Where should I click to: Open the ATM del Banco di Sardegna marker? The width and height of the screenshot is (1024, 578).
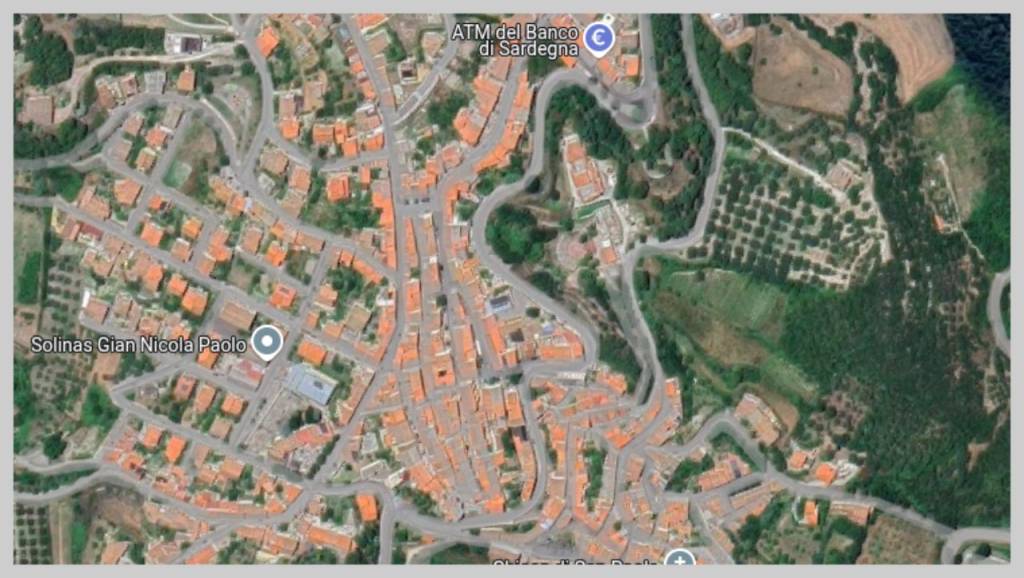599,39
